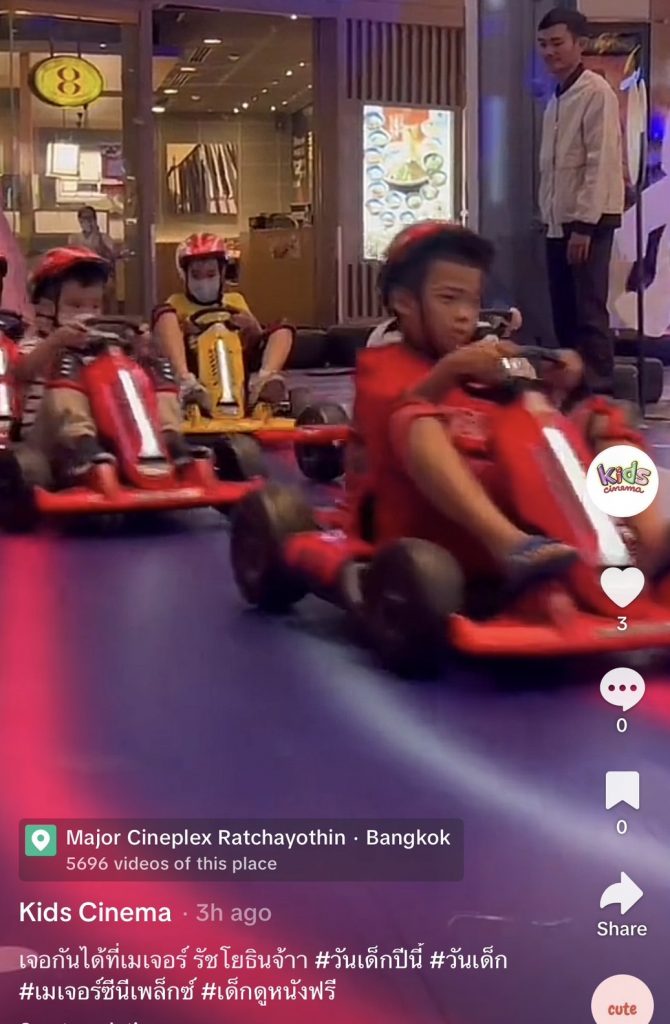Bookmark this video
The height and width of the screenshot is (1024, 670).
point(622,791)
